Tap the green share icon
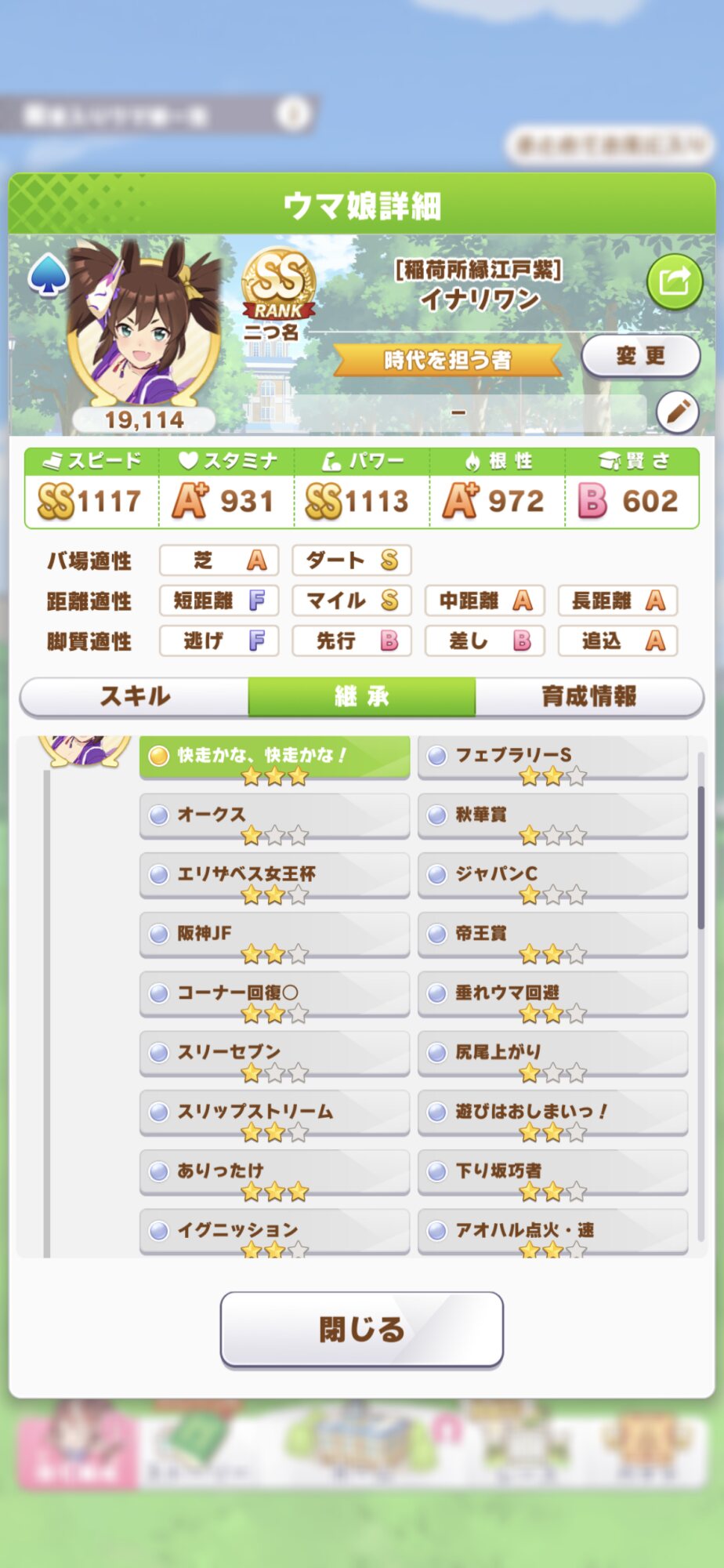 (x=675, y=281)
